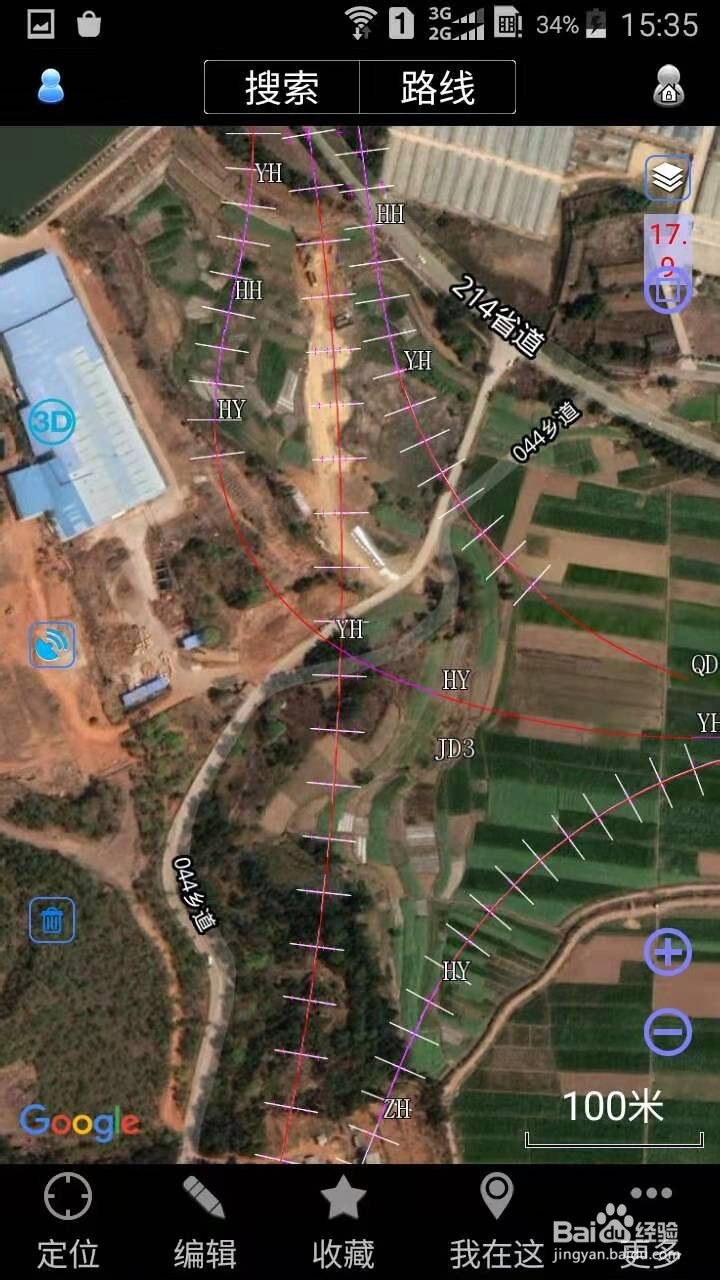
Task: Tap 定位 to locate position
Action: (68, 1220)
